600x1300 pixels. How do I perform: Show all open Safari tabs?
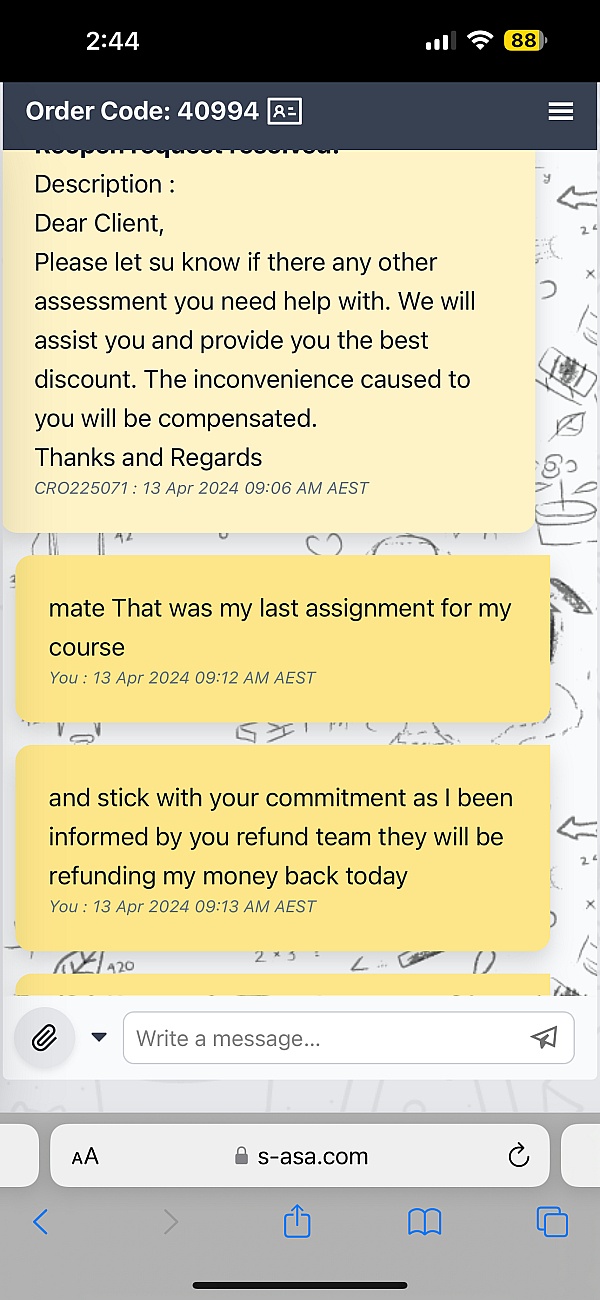point(551,1221)
